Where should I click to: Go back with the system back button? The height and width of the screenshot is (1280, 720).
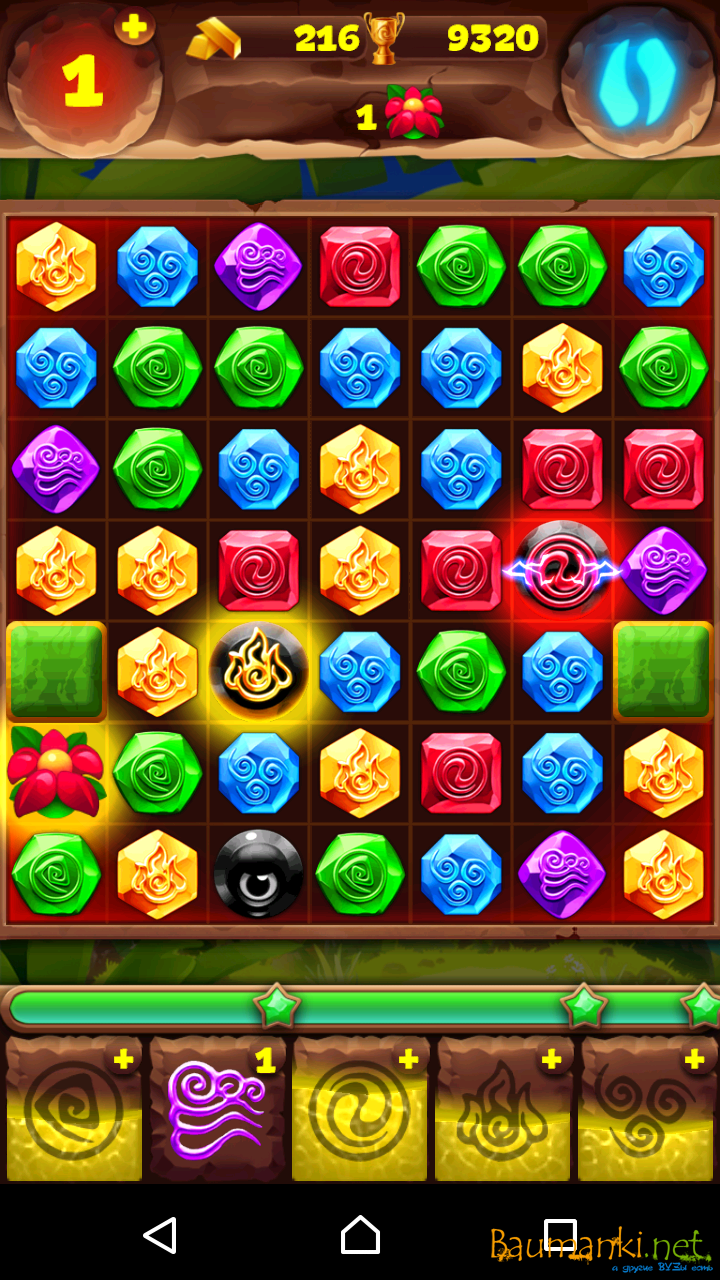tap(160, 1235)
